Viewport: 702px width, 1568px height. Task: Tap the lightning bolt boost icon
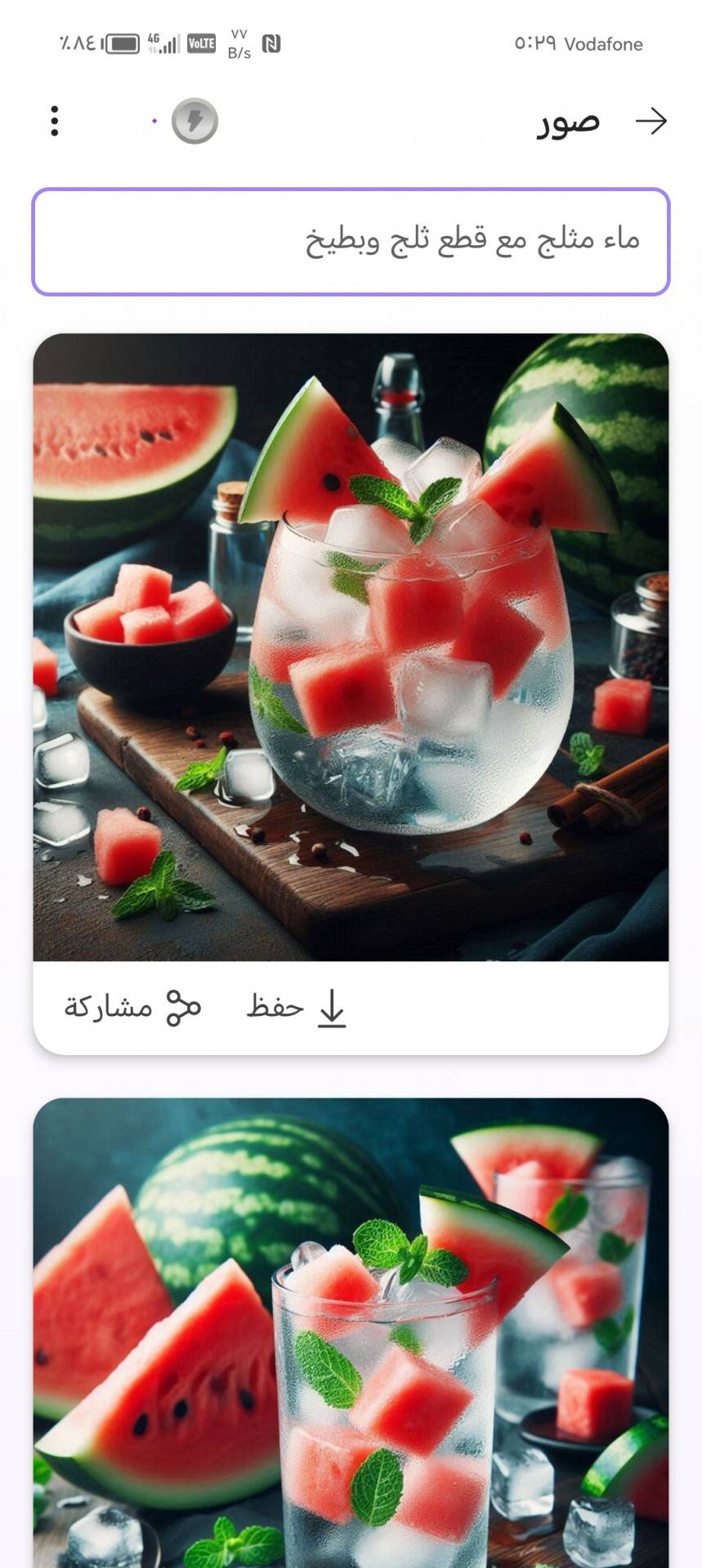coord(195,122)
